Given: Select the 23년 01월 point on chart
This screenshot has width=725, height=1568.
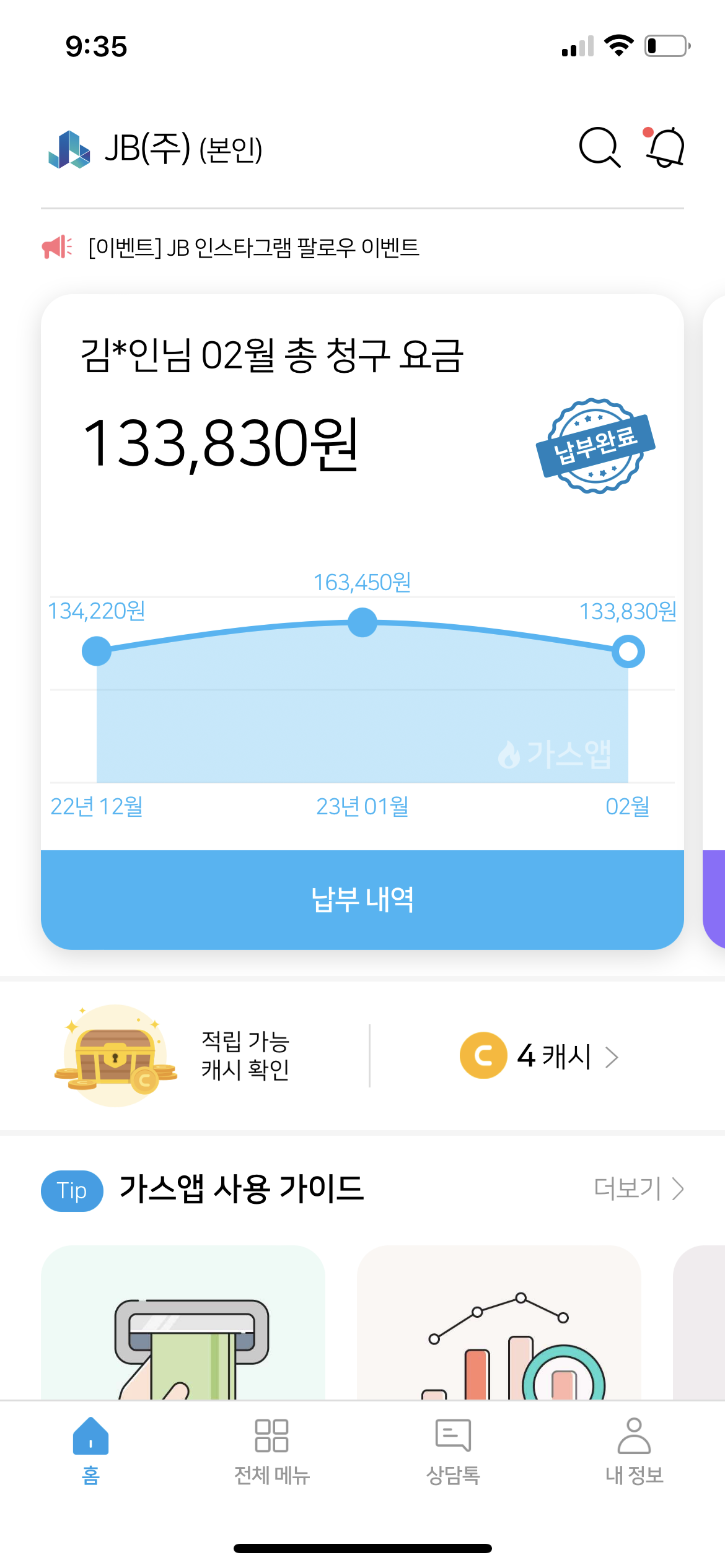Looking at the screenshot, I should click(362, 622).
